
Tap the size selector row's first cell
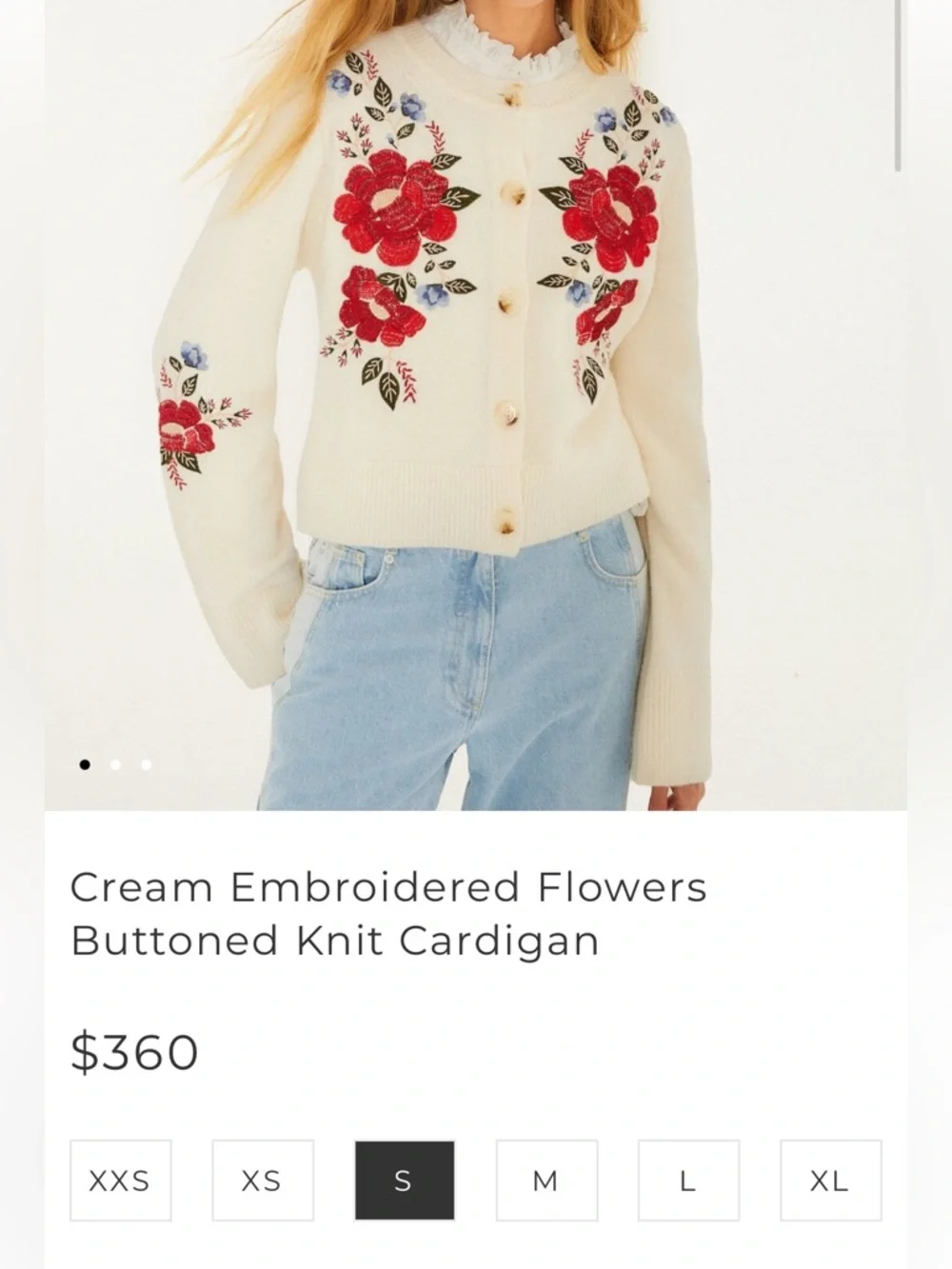point(120,1181)
